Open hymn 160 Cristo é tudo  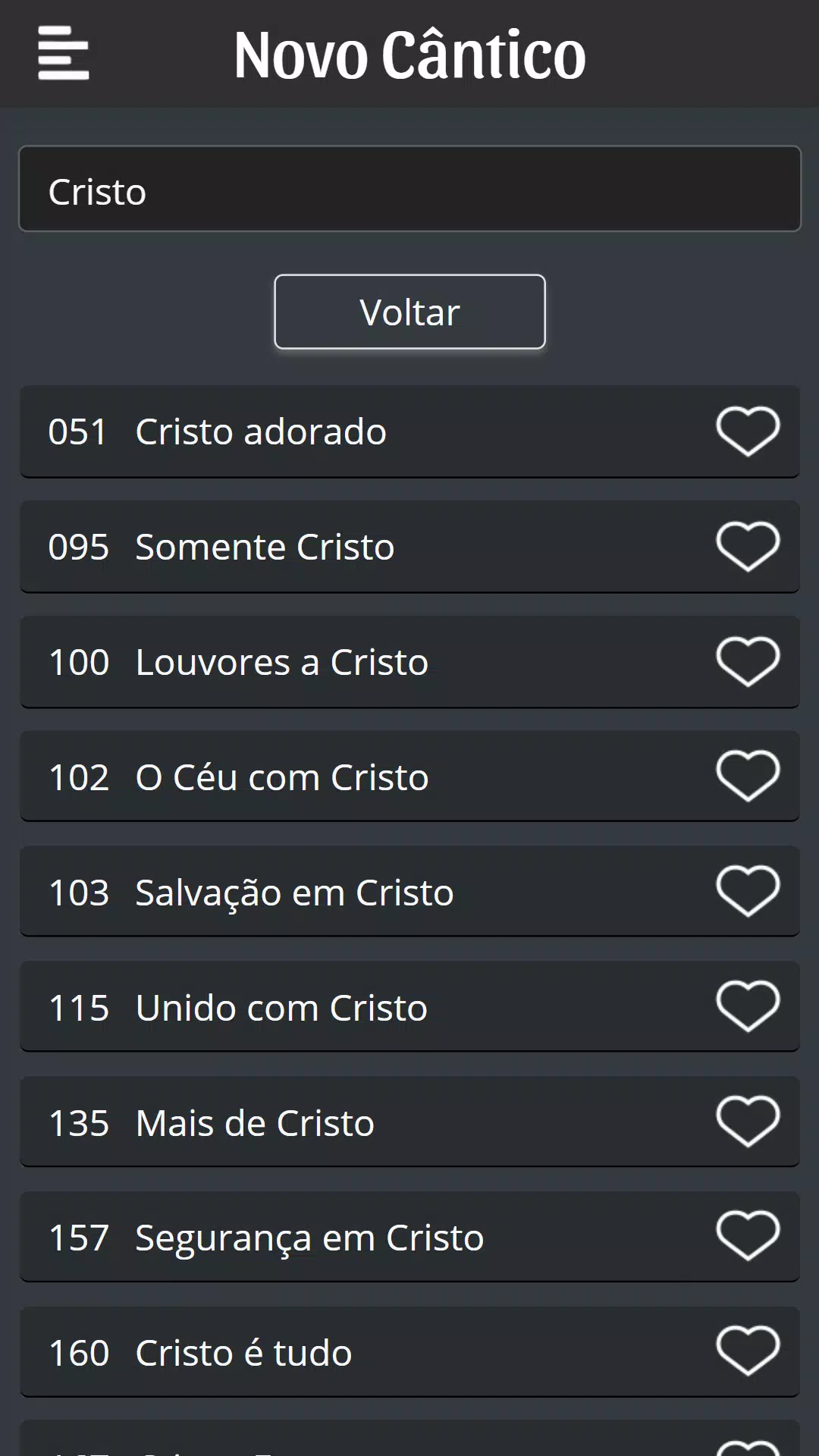(409, 1352)
